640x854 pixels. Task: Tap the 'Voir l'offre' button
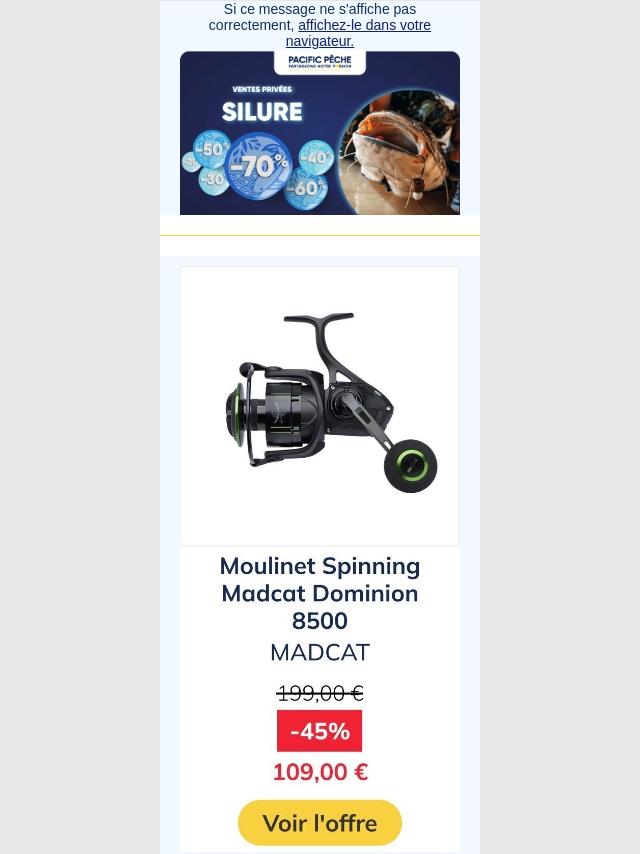320,823
